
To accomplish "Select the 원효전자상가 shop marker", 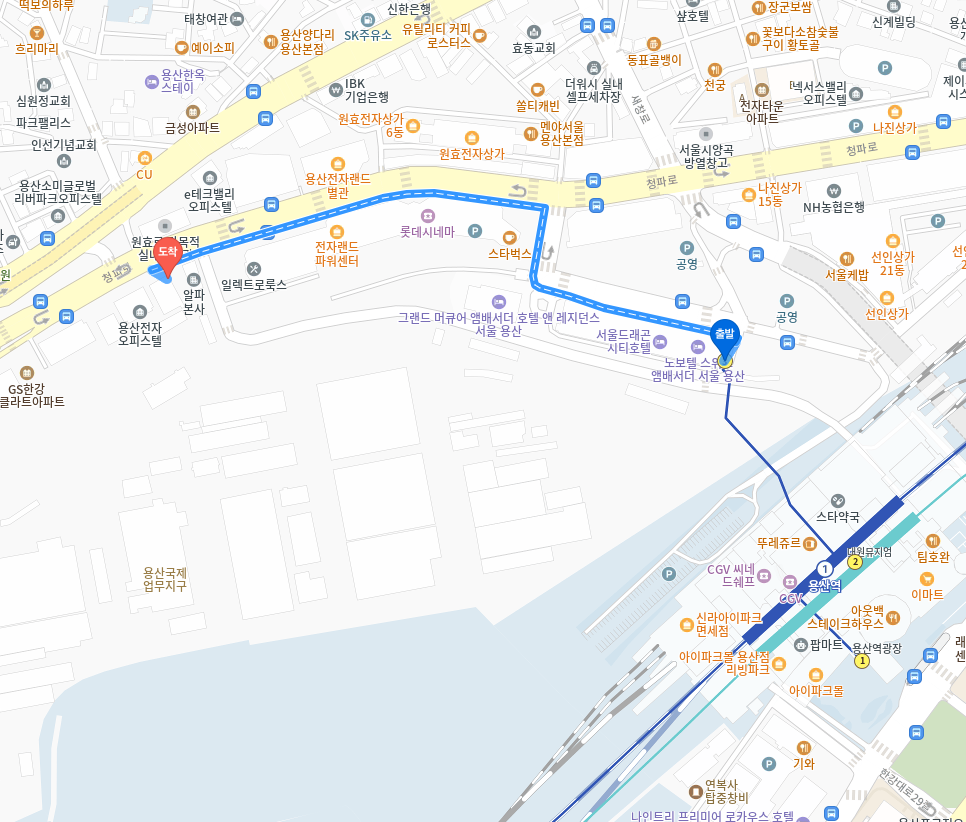I will (472, 138).
